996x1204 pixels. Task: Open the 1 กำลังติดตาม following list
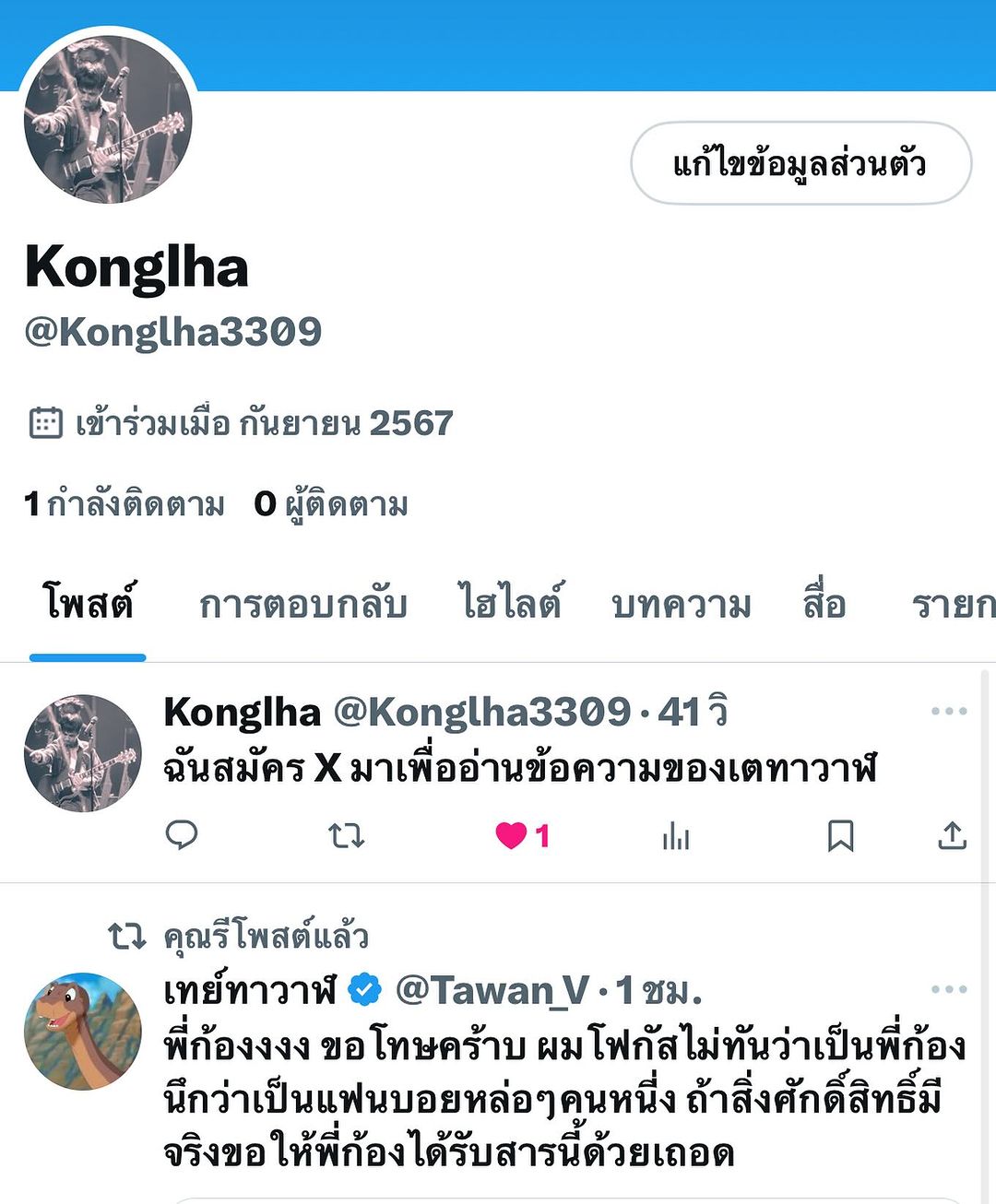[x=125, y=504]
